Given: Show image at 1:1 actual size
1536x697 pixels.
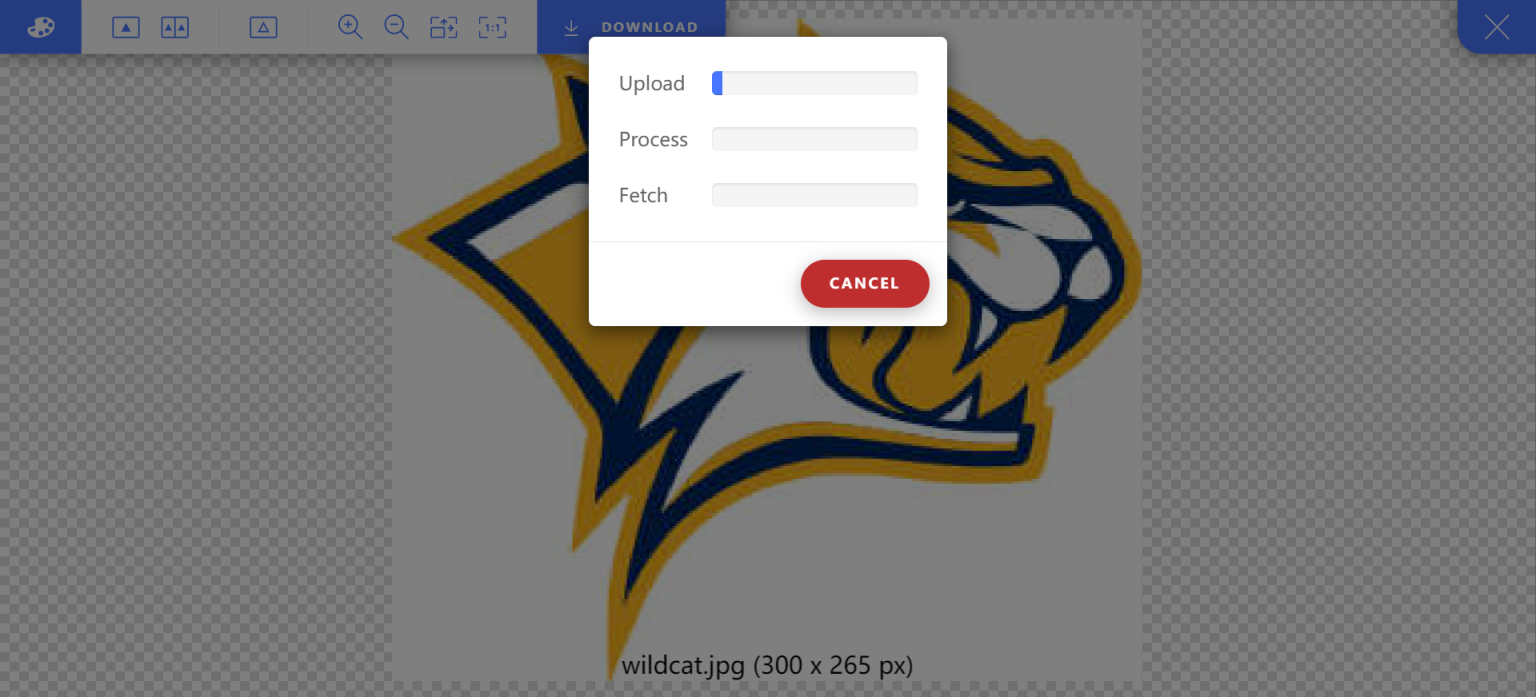Looking at the screenshot, I should coord(492,27).
